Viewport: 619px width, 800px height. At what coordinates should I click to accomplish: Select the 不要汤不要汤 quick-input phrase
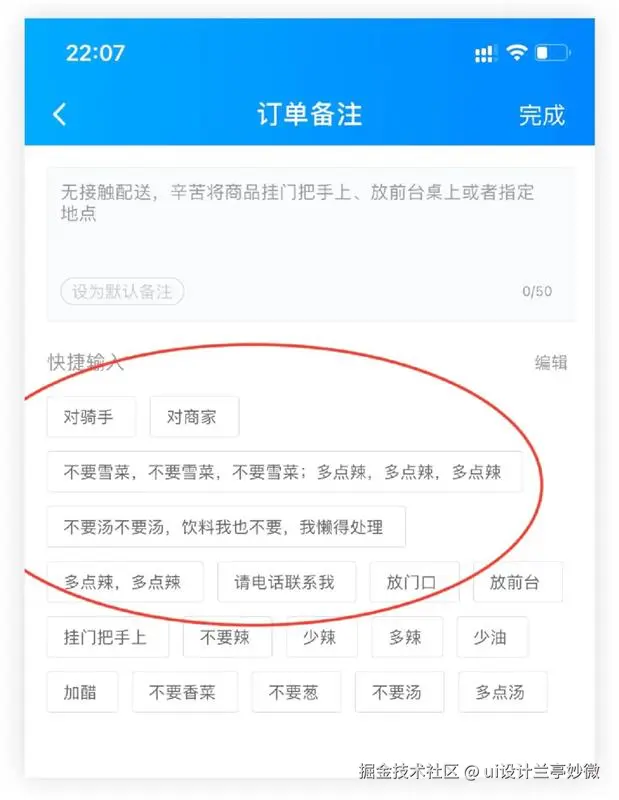[x=225, y=526]
